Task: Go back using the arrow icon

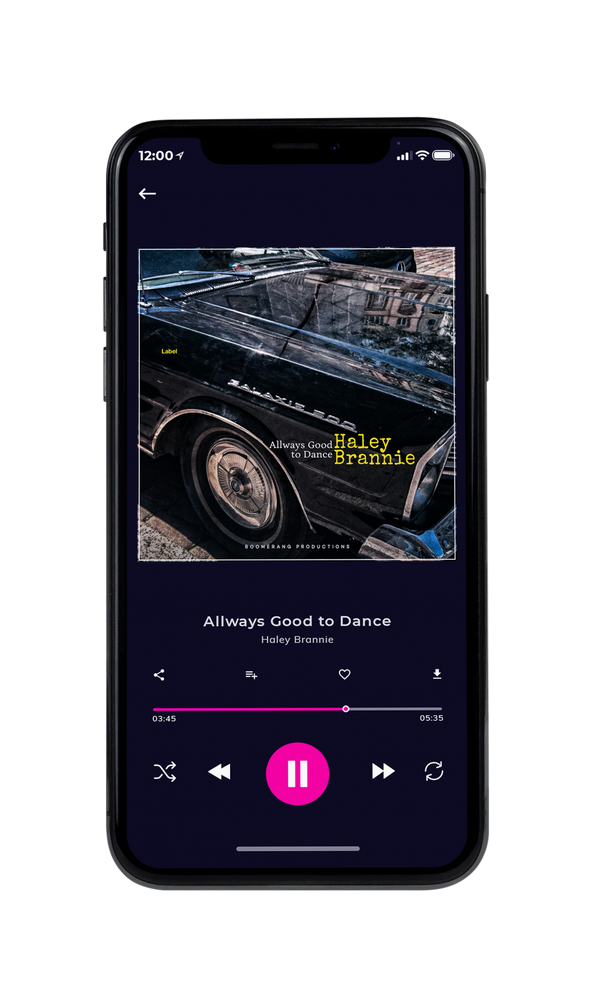Action: 147,194
